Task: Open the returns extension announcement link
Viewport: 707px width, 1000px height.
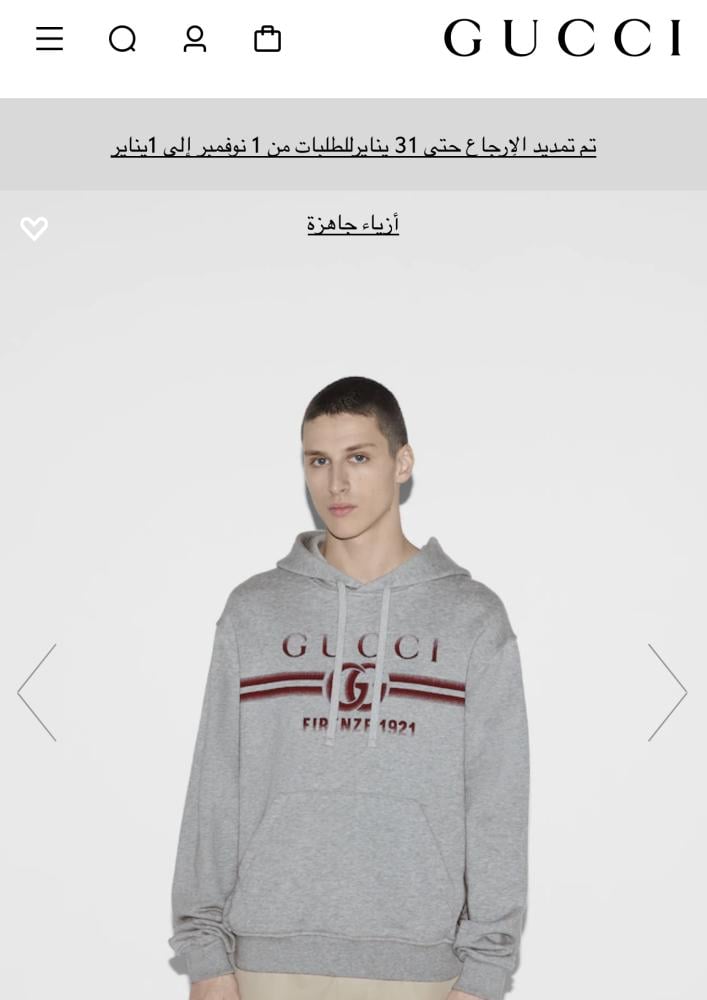Action: (x=353, y=146)
